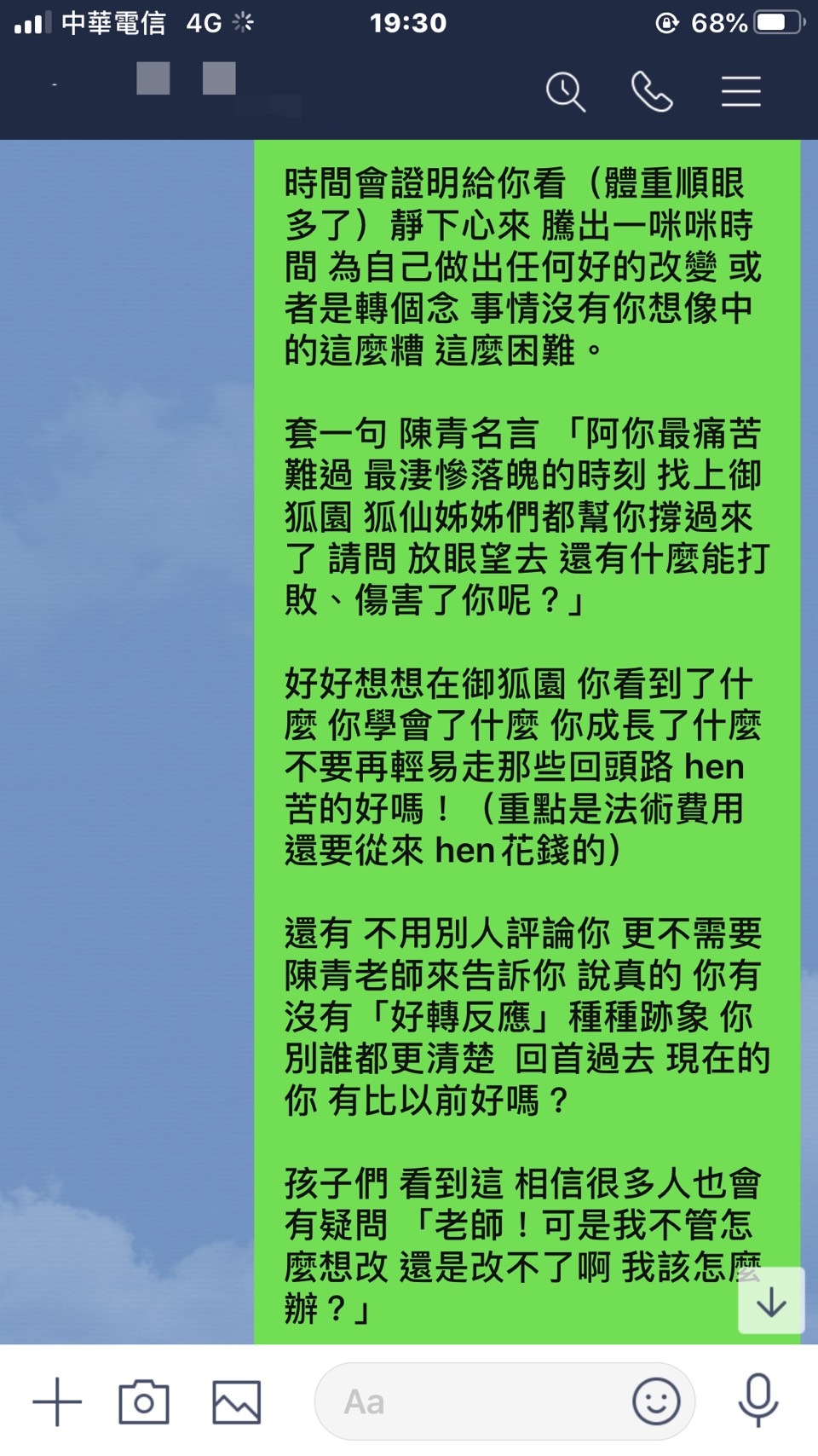The height and width of the screenshot is (1456, 818).
Task: Open the plus attachment options
Action: click(x=57, y=1401)
